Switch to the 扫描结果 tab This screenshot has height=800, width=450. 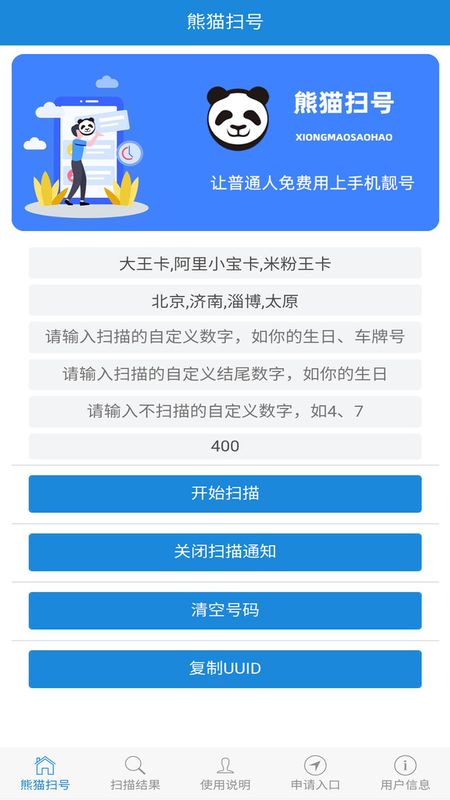pos(135,773)
